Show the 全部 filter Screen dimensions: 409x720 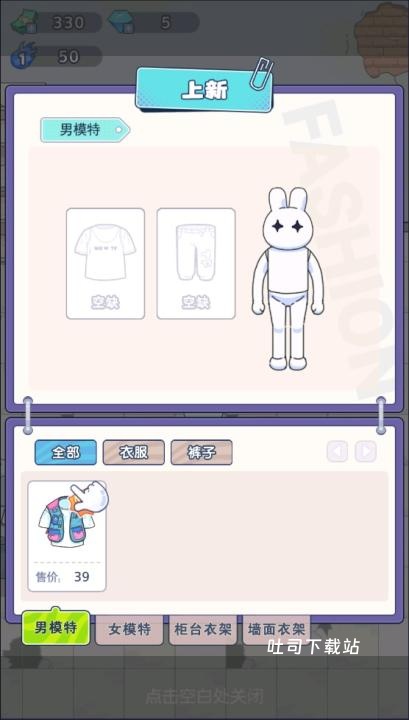coord(66,453)
